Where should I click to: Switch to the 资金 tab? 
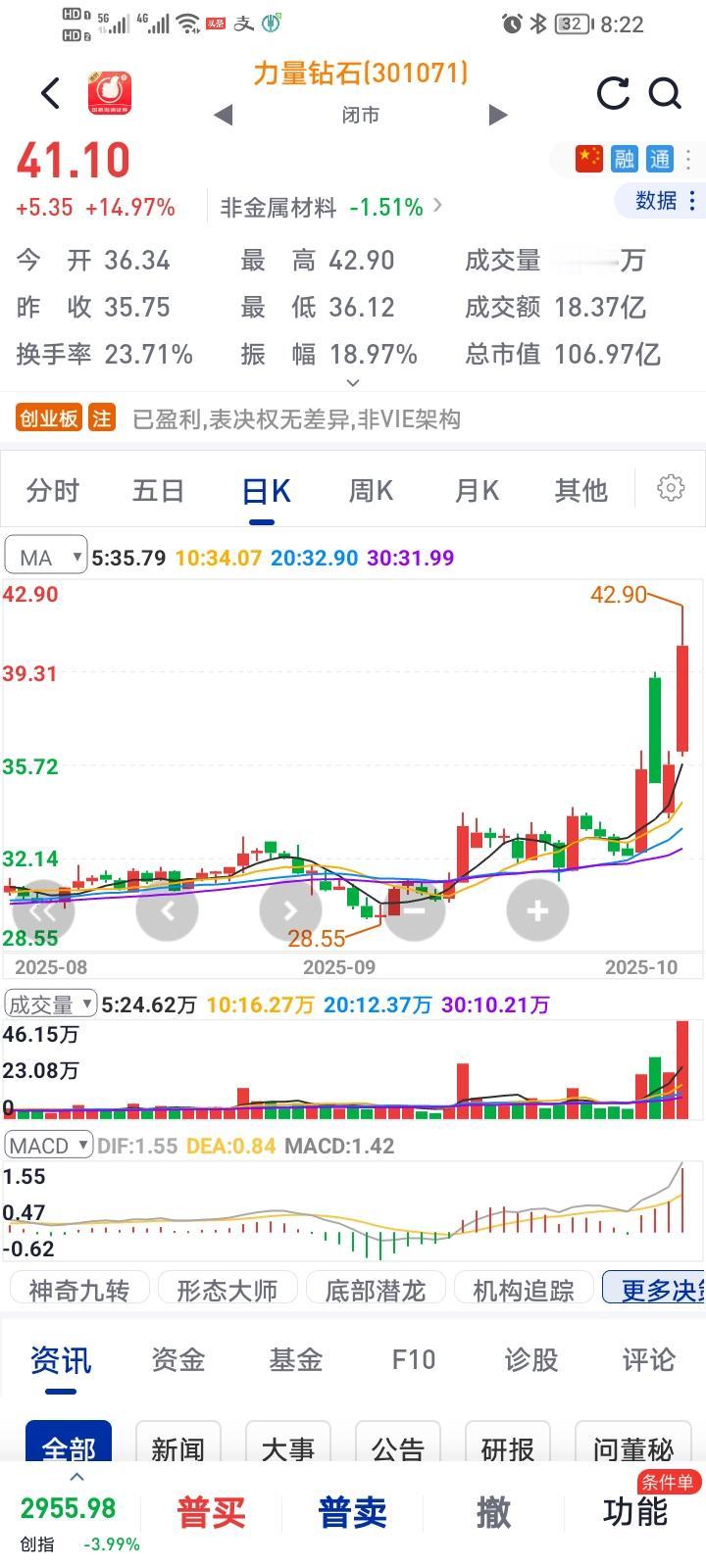(178, 1360)
